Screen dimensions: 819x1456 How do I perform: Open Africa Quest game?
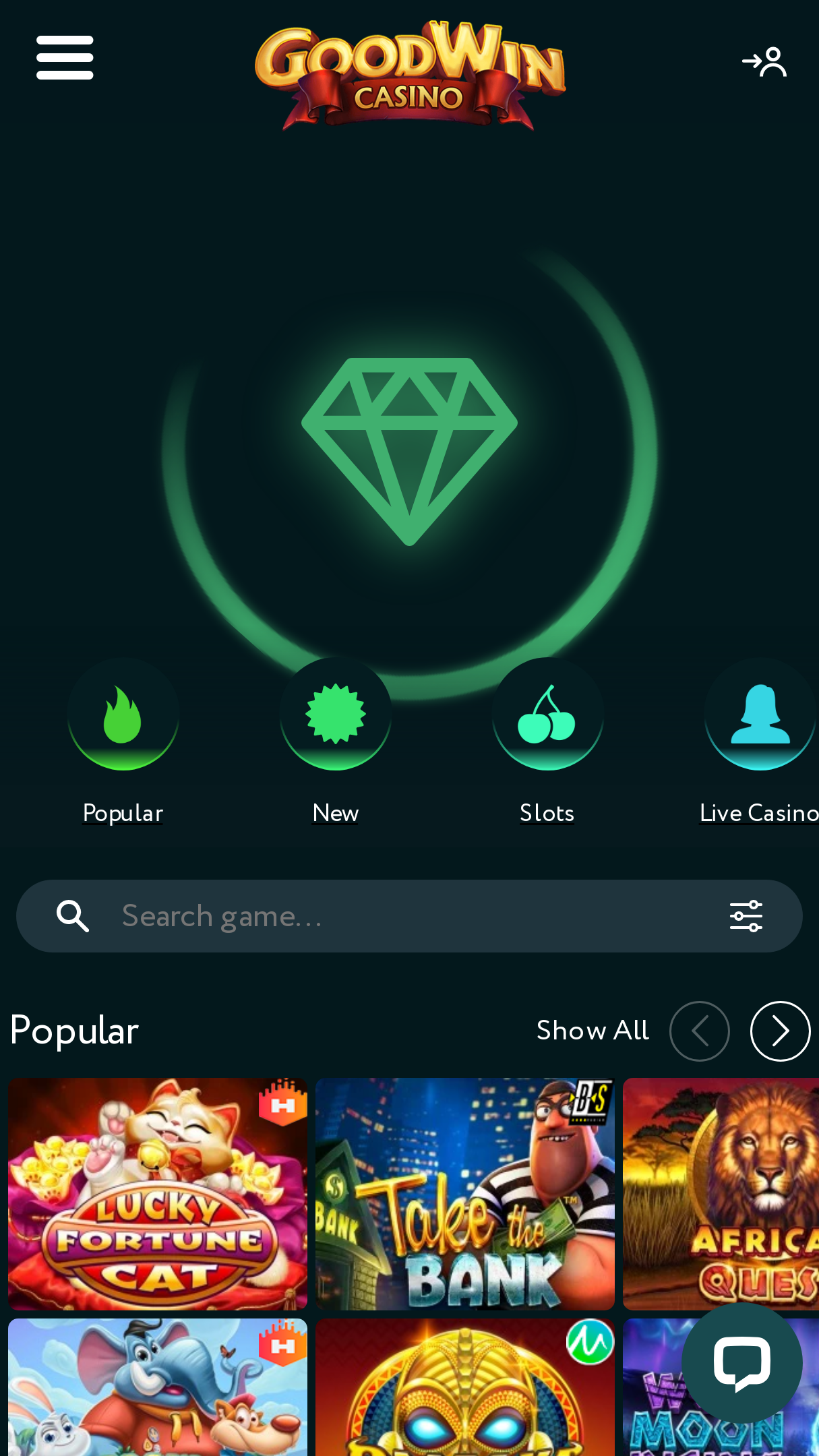[721, 1194]
